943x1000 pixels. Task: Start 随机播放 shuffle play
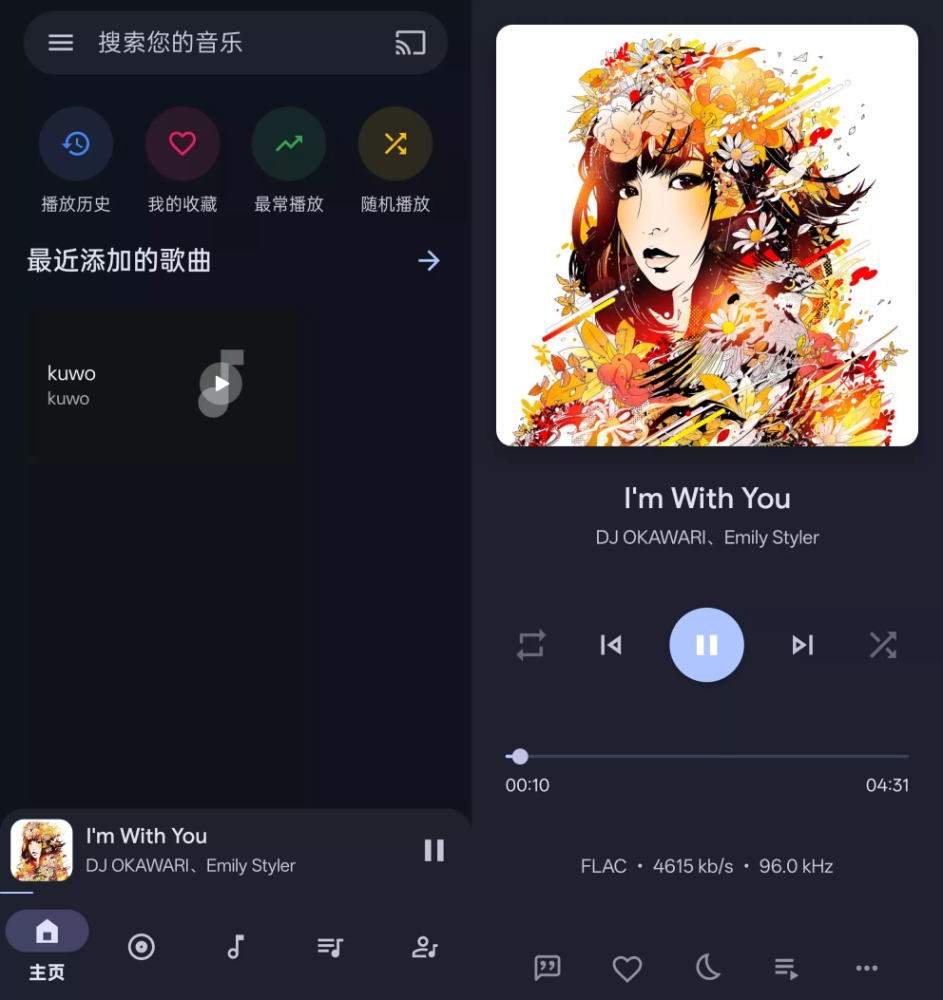395,145
